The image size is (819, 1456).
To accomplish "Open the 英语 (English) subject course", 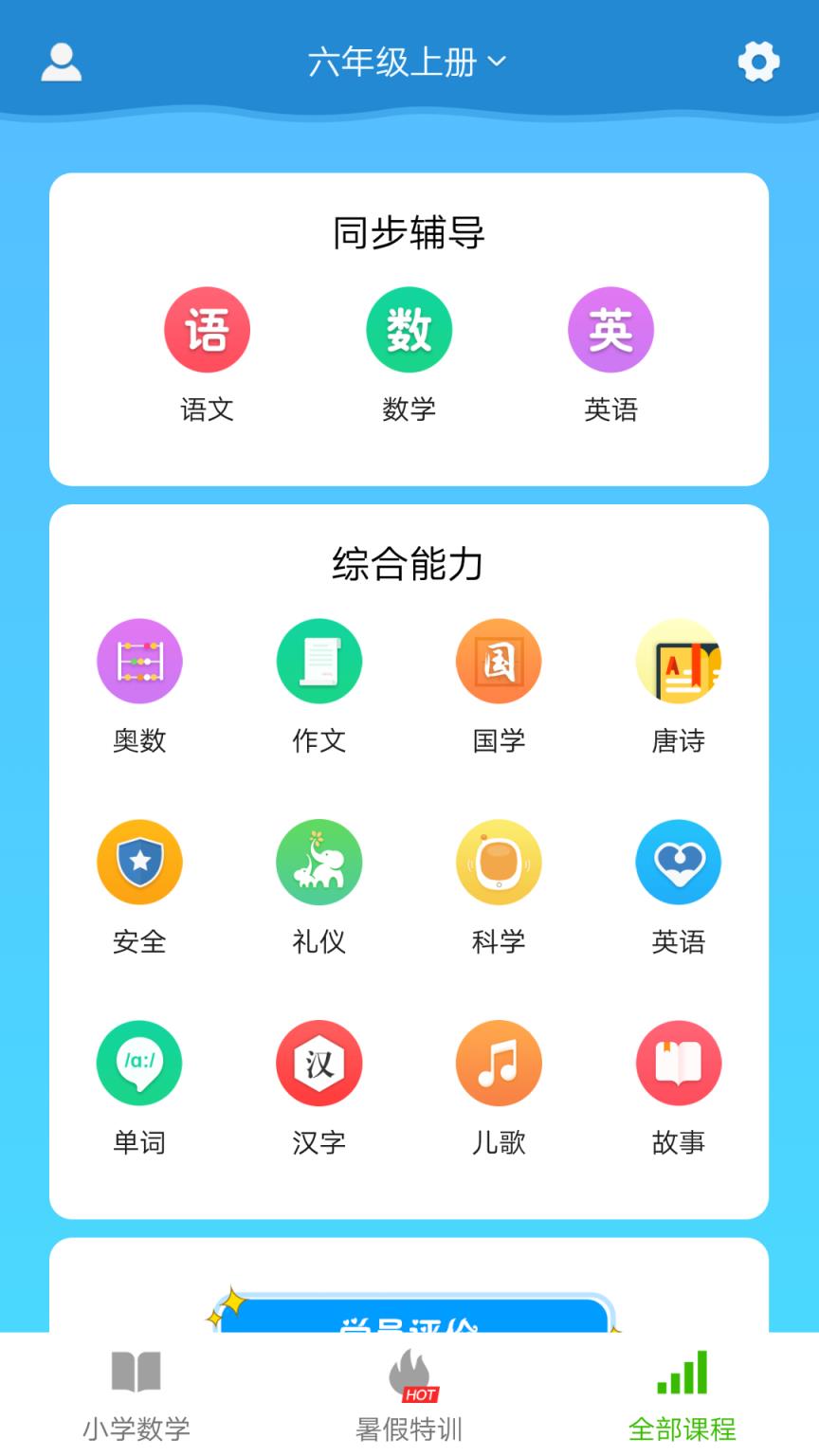I will click(x=610, y=329).
